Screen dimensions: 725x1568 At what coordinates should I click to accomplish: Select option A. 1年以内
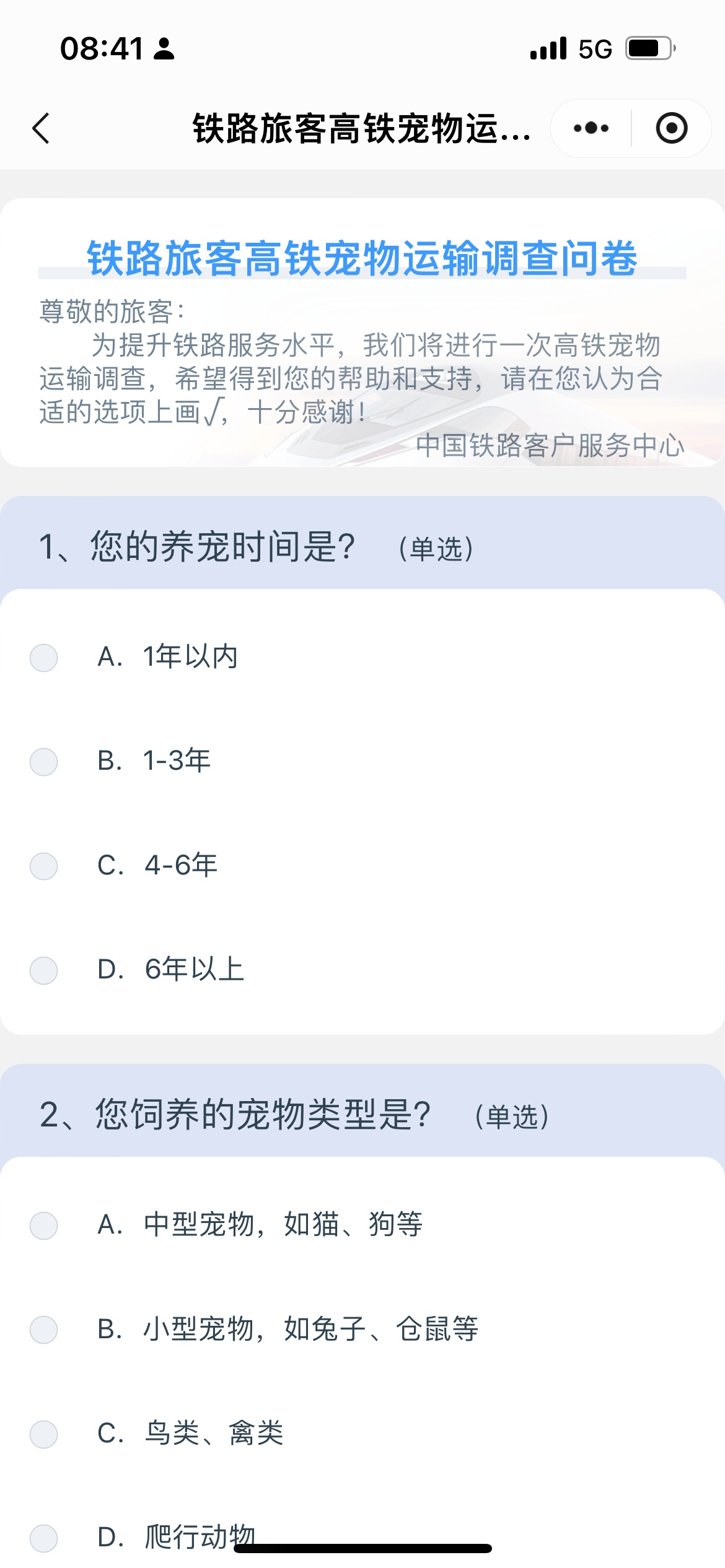[44, 657]
